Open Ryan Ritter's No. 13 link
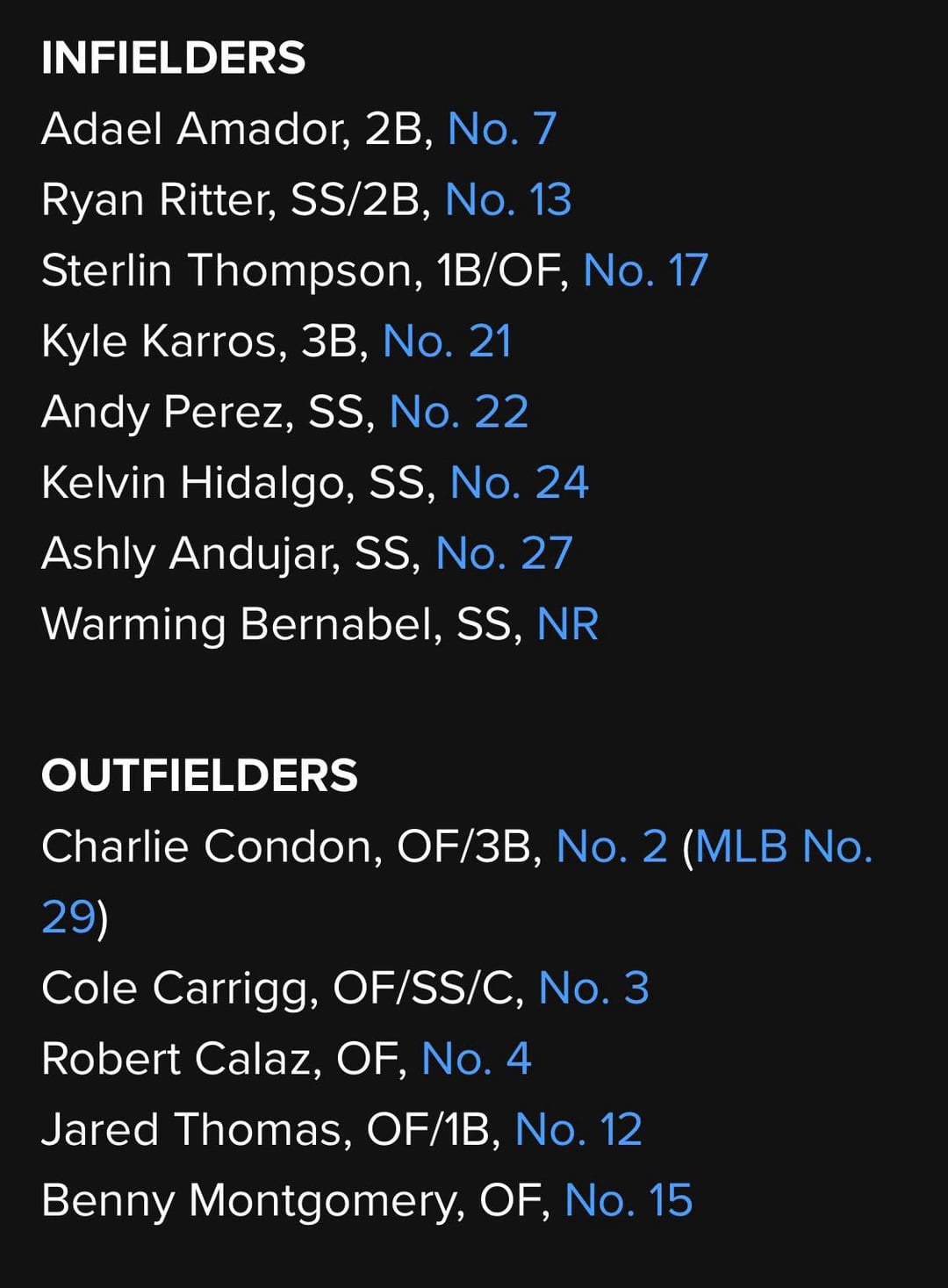Image resolution: width=948 pixels, height=1288 pixels. pyautogui.click(x=507, y=200)
